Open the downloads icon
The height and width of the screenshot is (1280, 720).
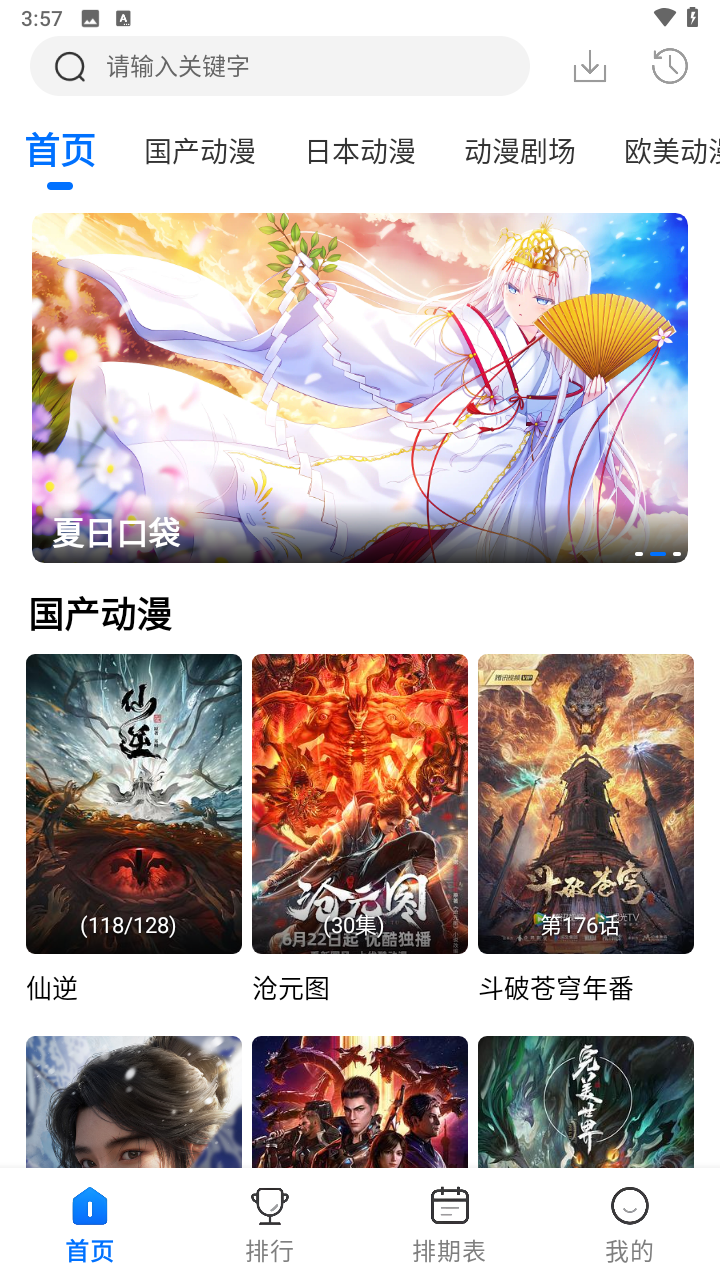590,66
